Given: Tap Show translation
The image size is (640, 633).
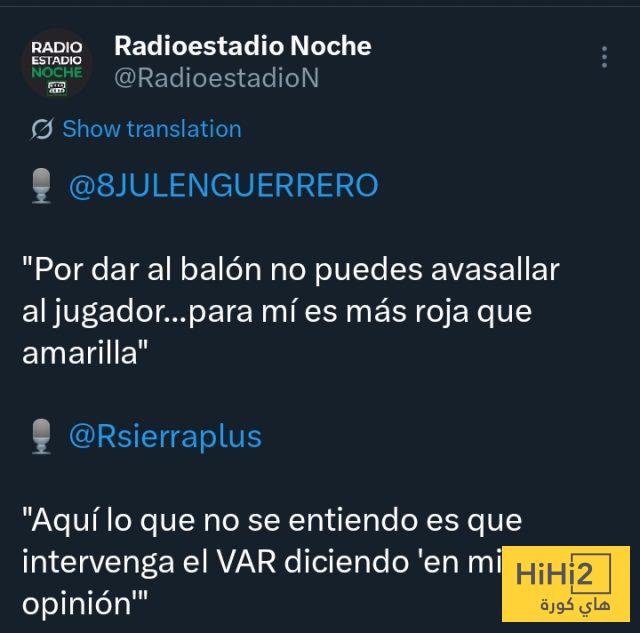Looking at the screenshot, I should [x=151, y=129].
